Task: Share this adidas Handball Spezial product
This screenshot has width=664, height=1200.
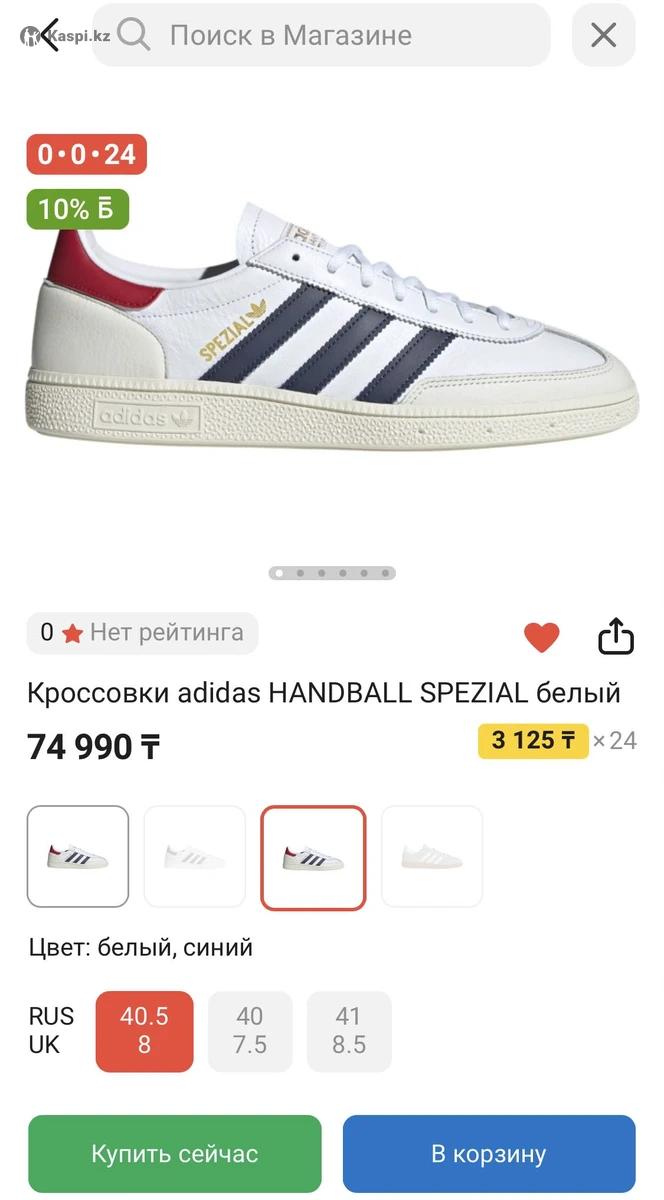Action: (x=616, y=637)
